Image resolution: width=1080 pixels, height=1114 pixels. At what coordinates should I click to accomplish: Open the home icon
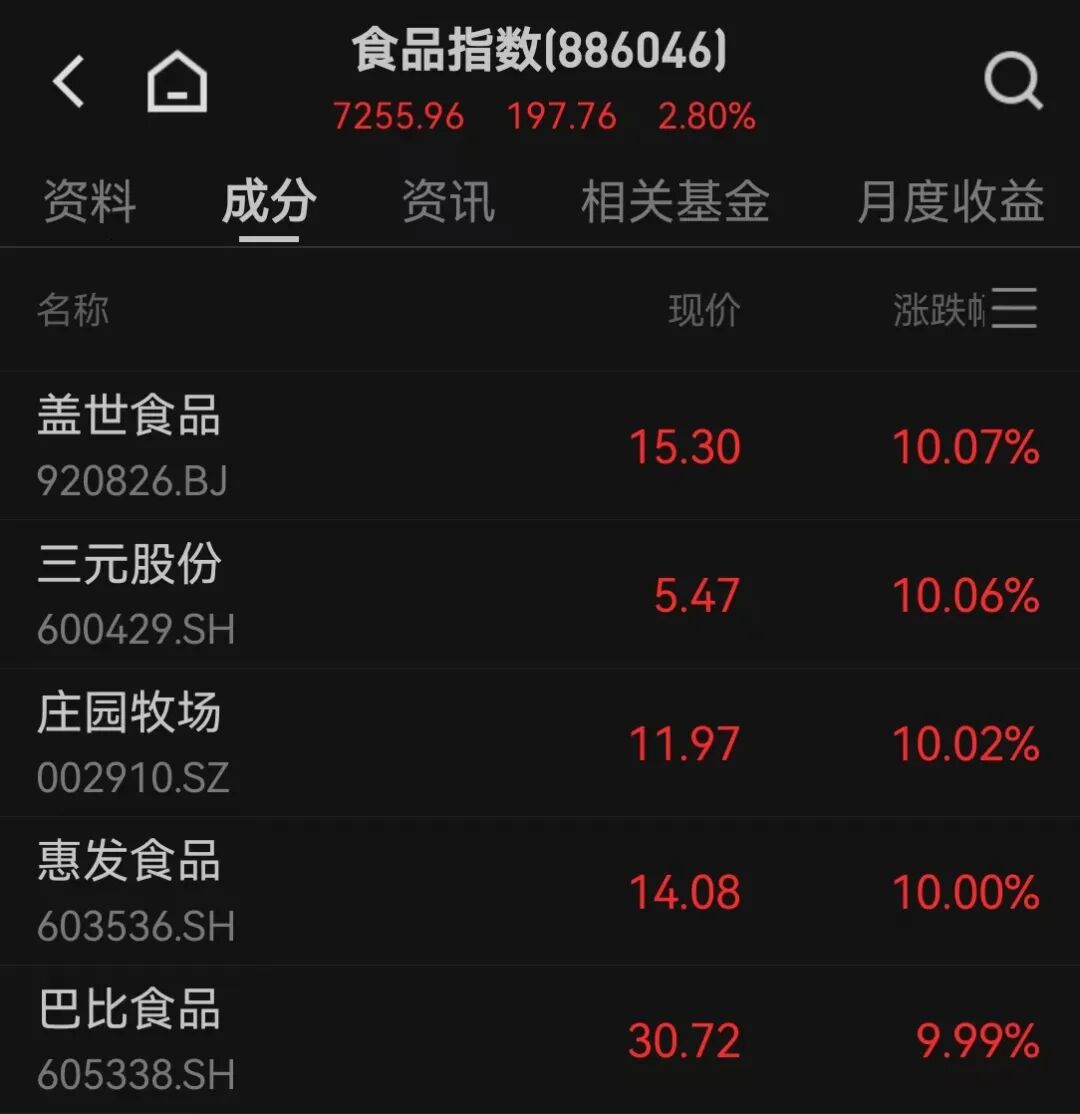pyautogui.click(x=177, y=81)
